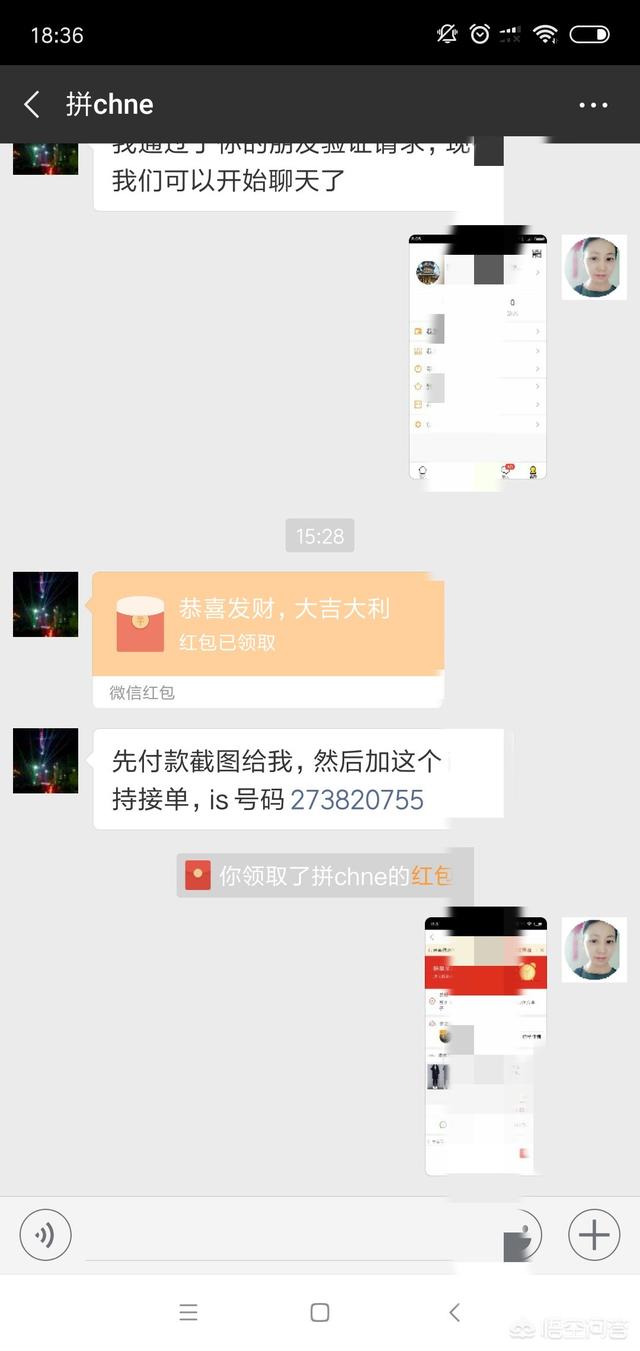Open the 恭喜发财 red packet message
640x1351 pixels.
(268, 625)
